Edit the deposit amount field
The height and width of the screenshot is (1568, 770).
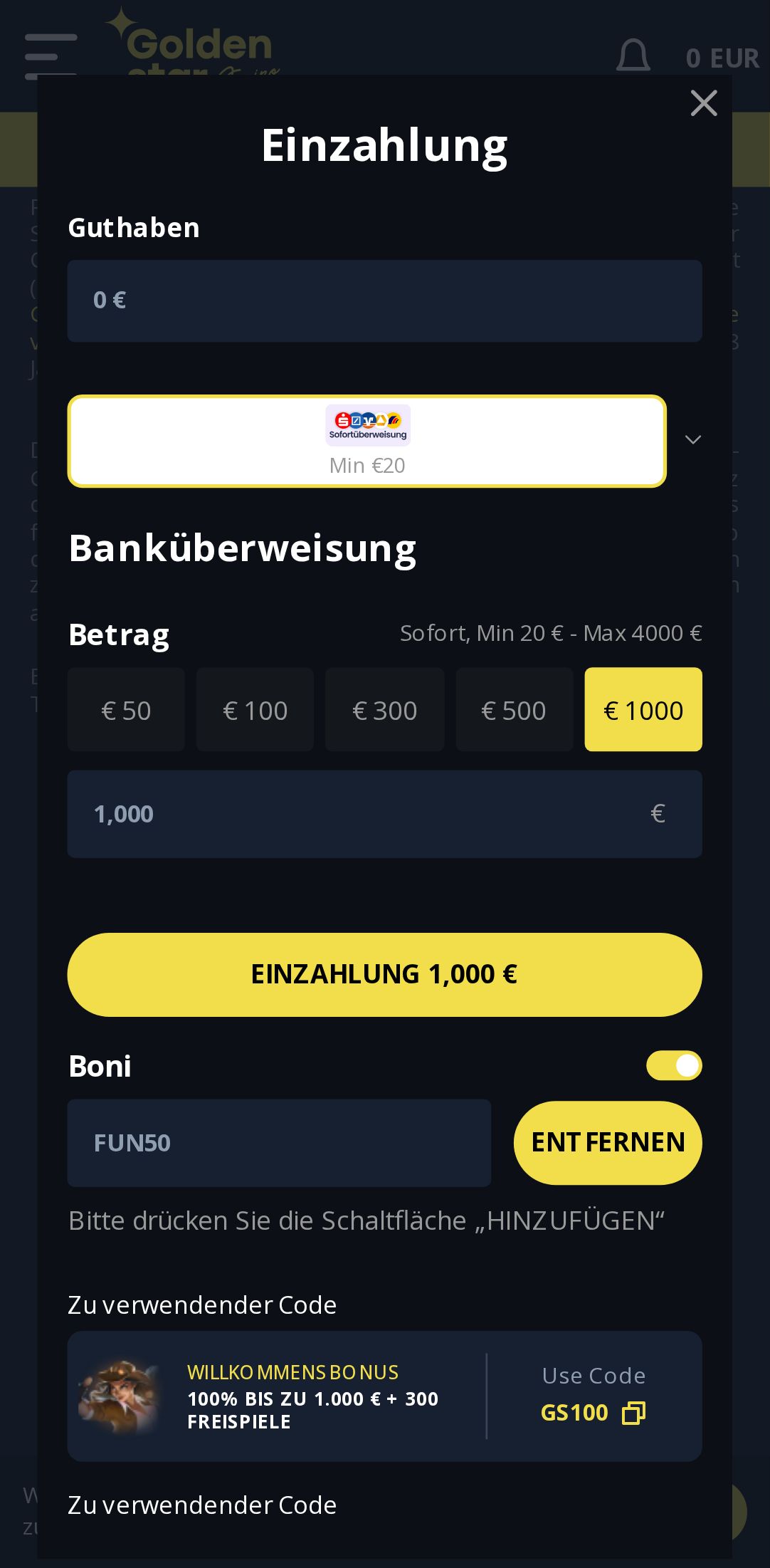(356, 814)
